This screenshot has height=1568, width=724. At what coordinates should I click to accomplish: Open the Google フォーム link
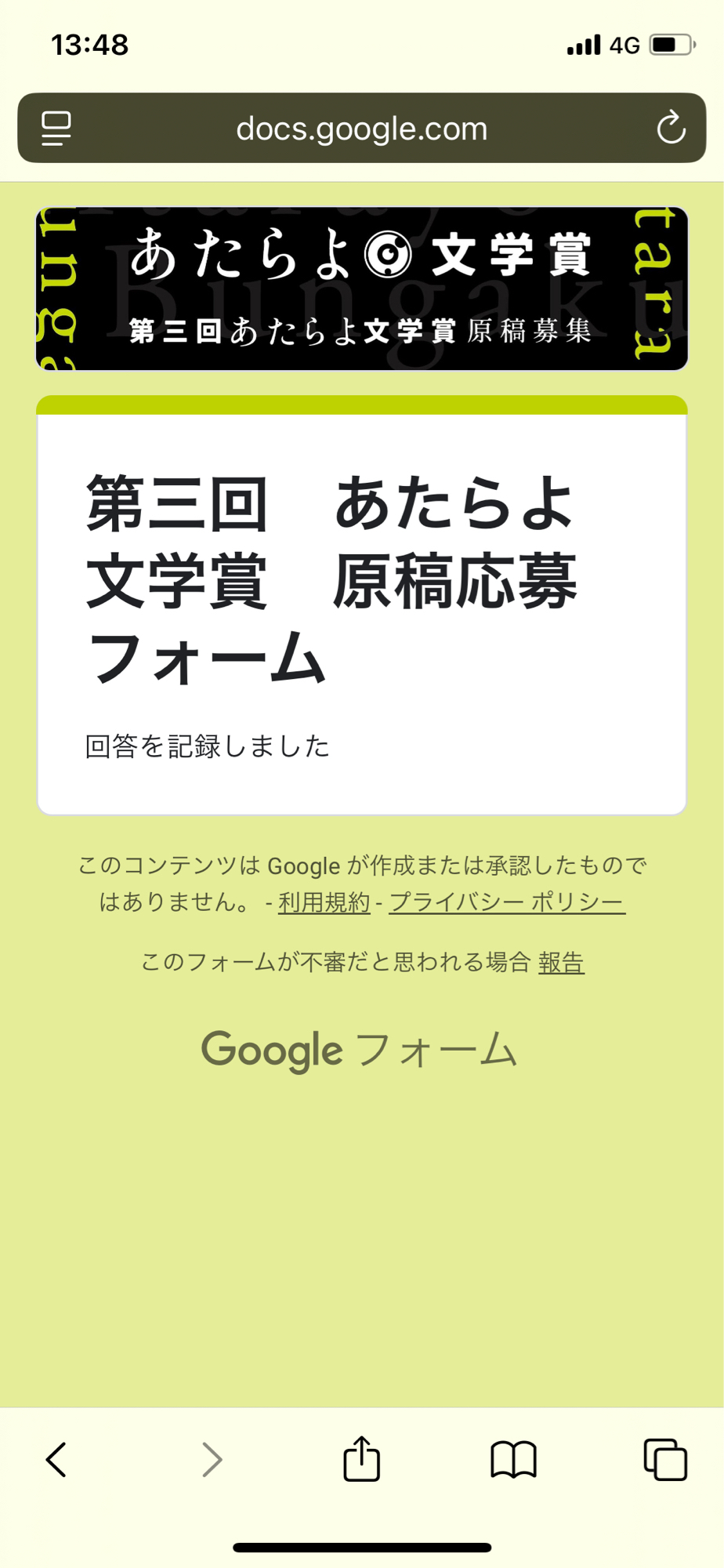click(360, 1050)
